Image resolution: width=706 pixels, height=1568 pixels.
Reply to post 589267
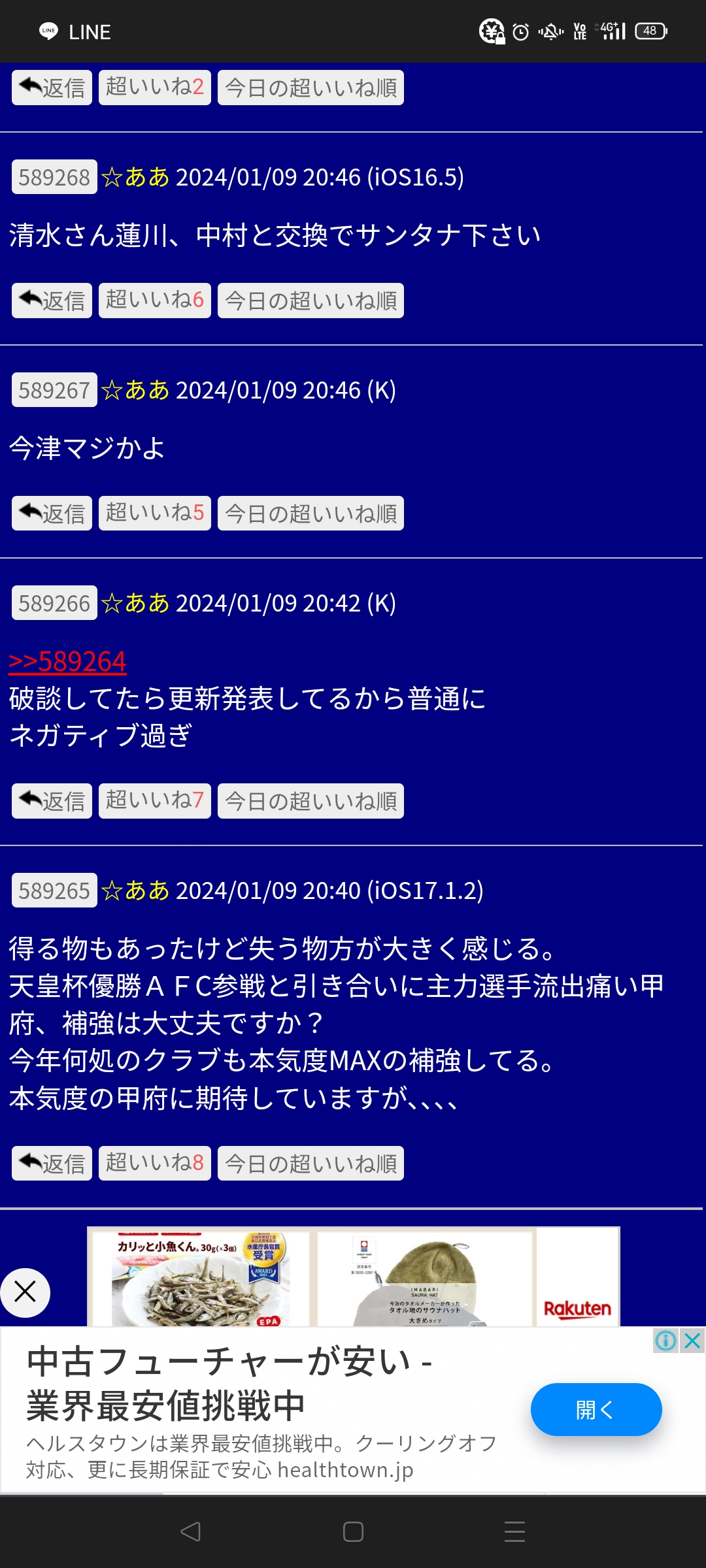(x=52, y=514)
